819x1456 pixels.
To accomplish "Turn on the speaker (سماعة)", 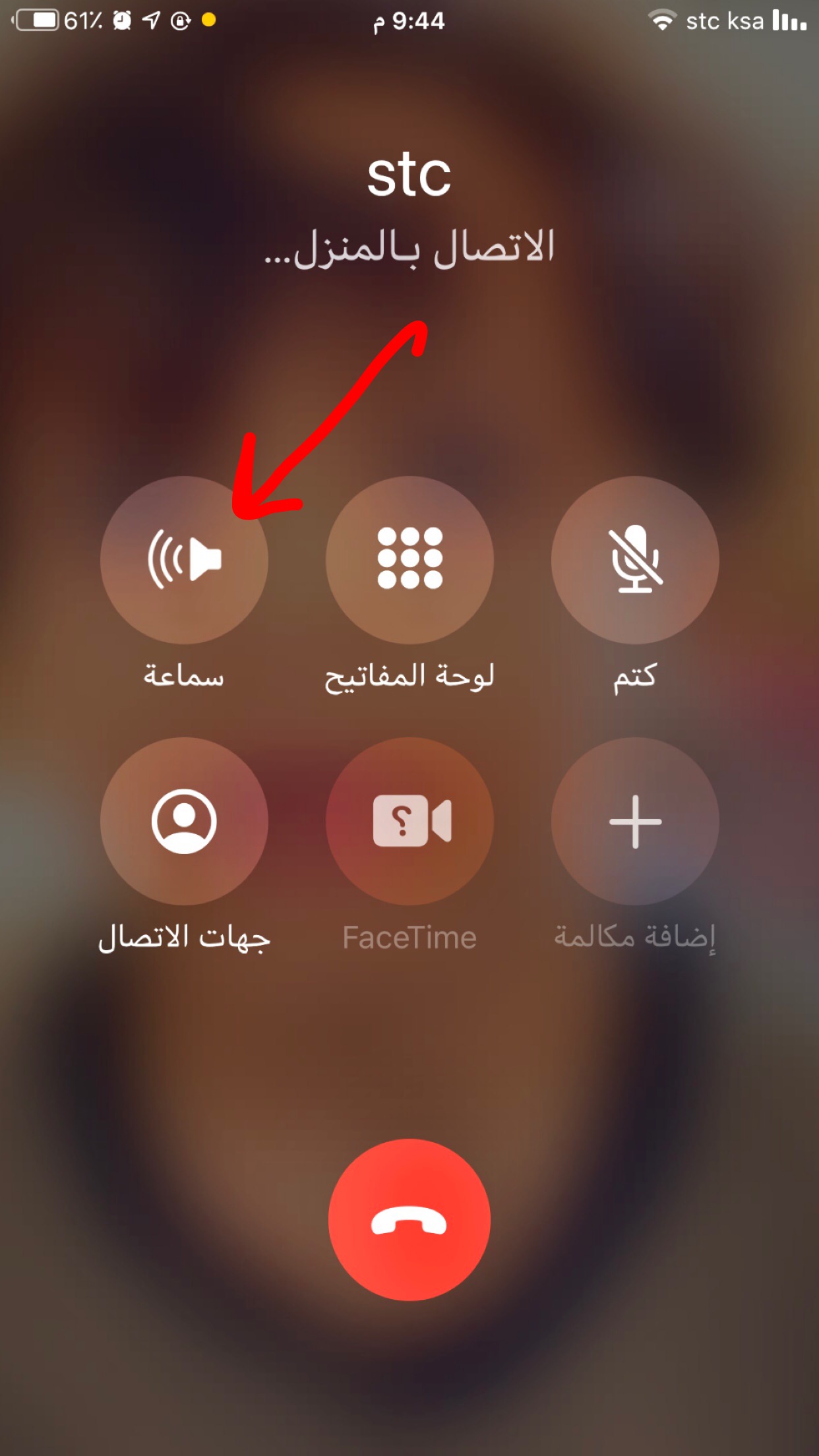I will 184,560.
